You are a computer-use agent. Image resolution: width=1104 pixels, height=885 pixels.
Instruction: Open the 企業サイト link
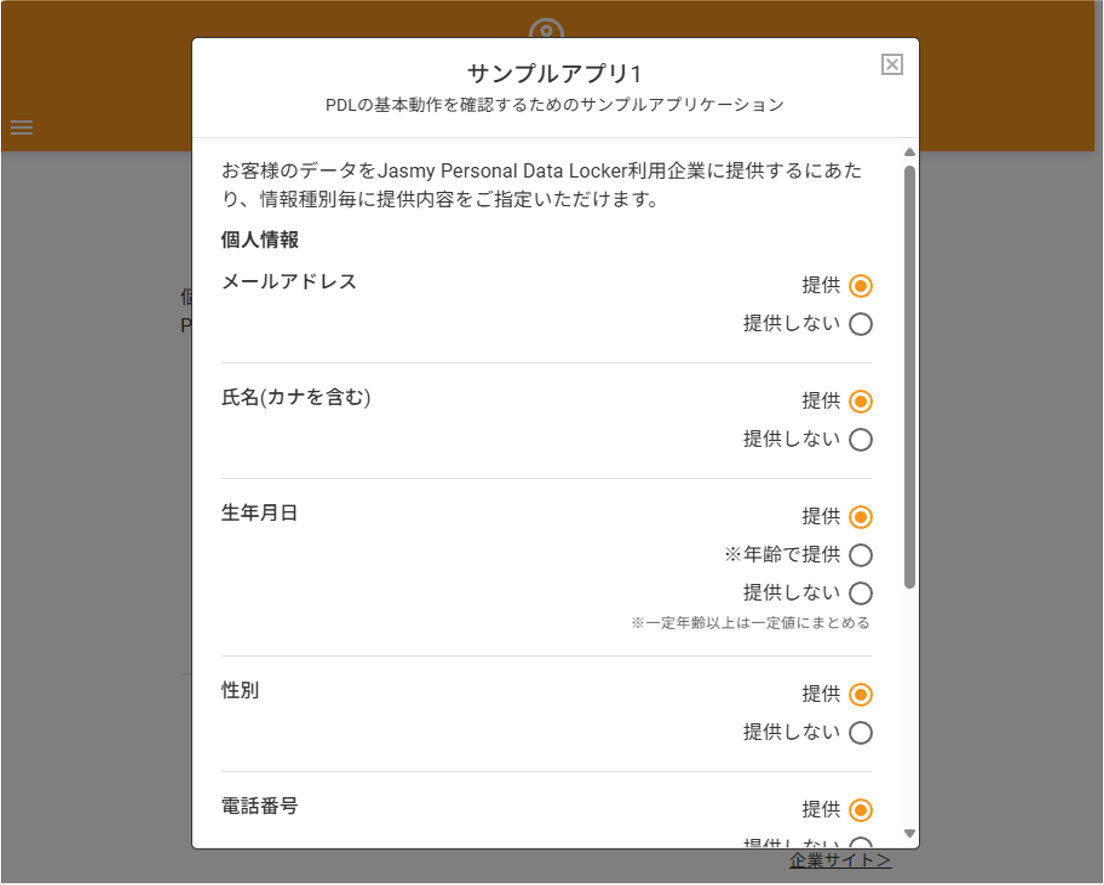click(840, 860)
